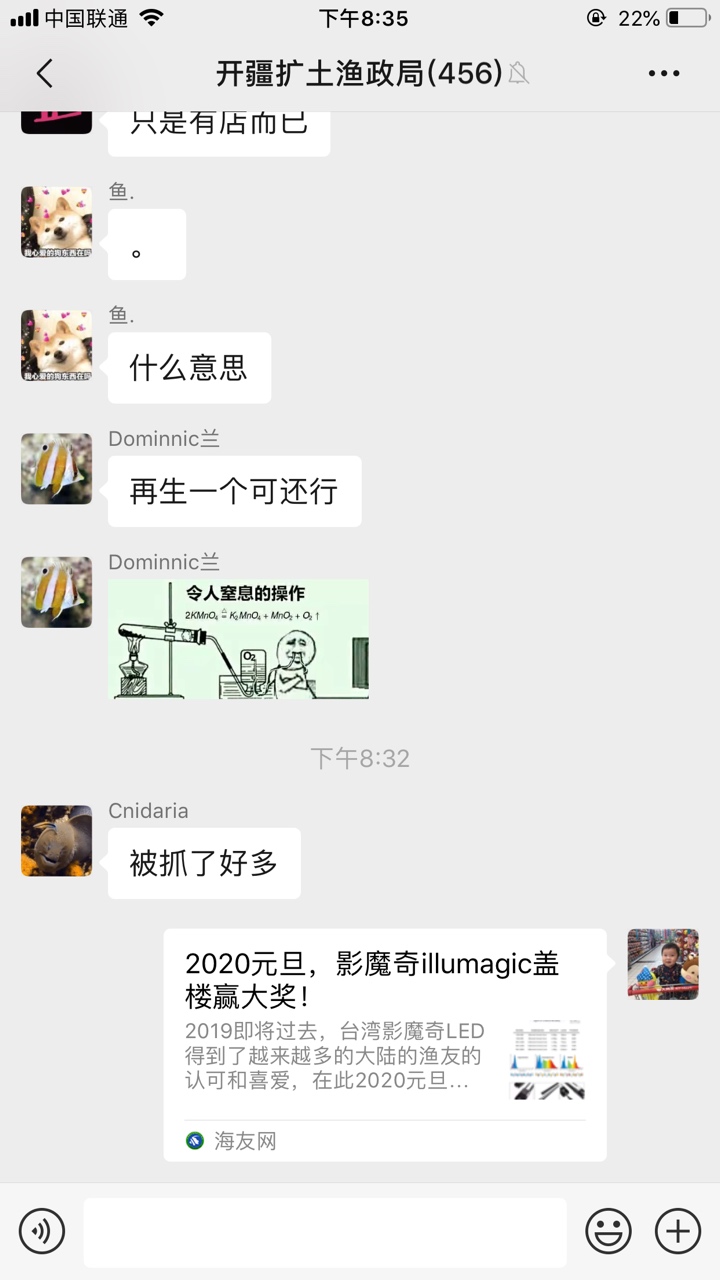720x1280 pixels.
Task: Go back to the chat list
Action: pyautogui.click(x=44, y=73)
